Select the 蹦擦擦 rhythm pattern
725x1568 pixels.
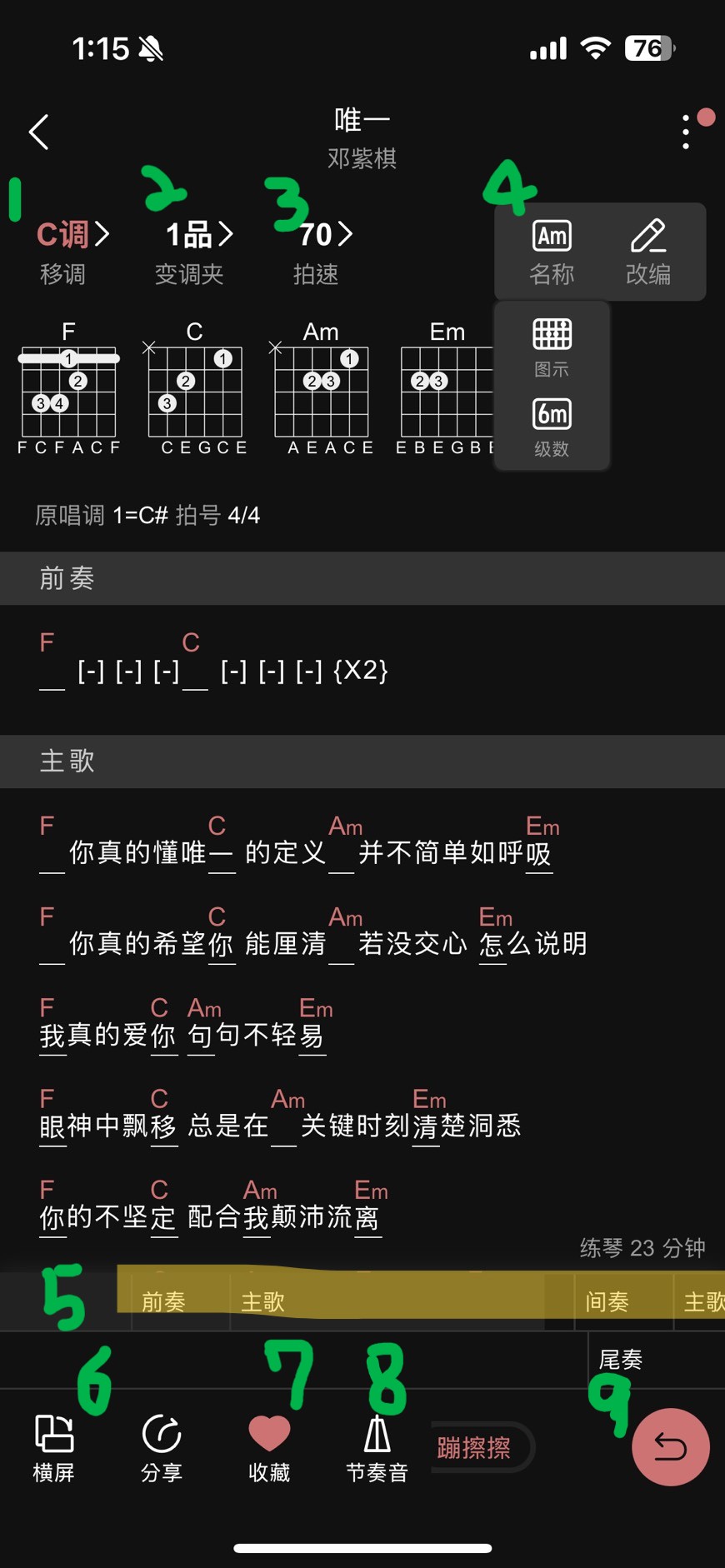474,1448
